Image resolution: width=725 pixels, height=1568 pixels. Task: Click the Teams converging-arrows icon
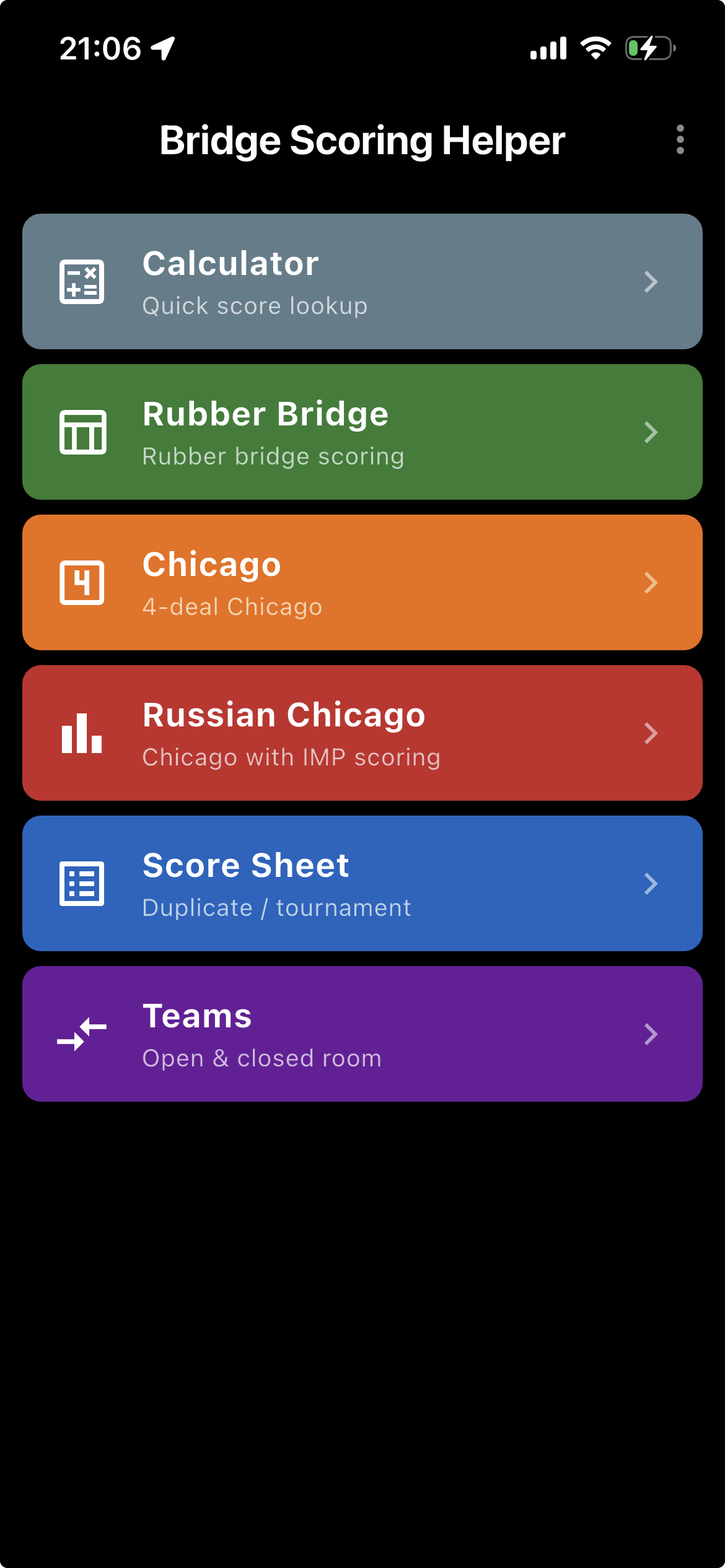[x=82, y=1034]
